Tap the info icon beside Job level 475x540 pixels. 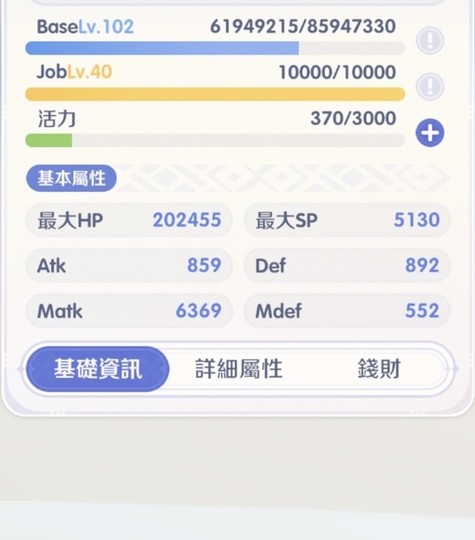click(x=430, y=86)
